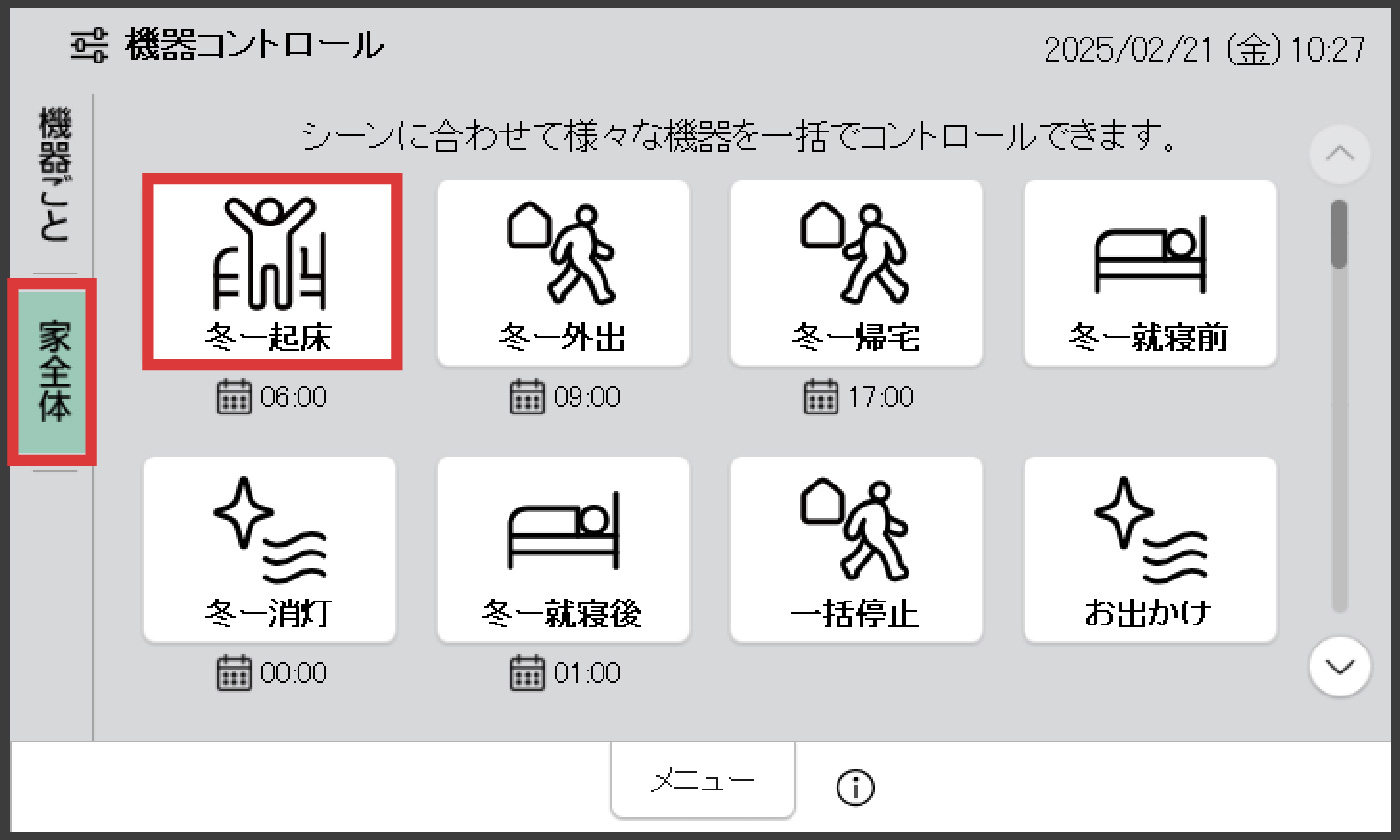Open the メニュー button
The image size is (1400, 840).
click(x=703, y=780)
